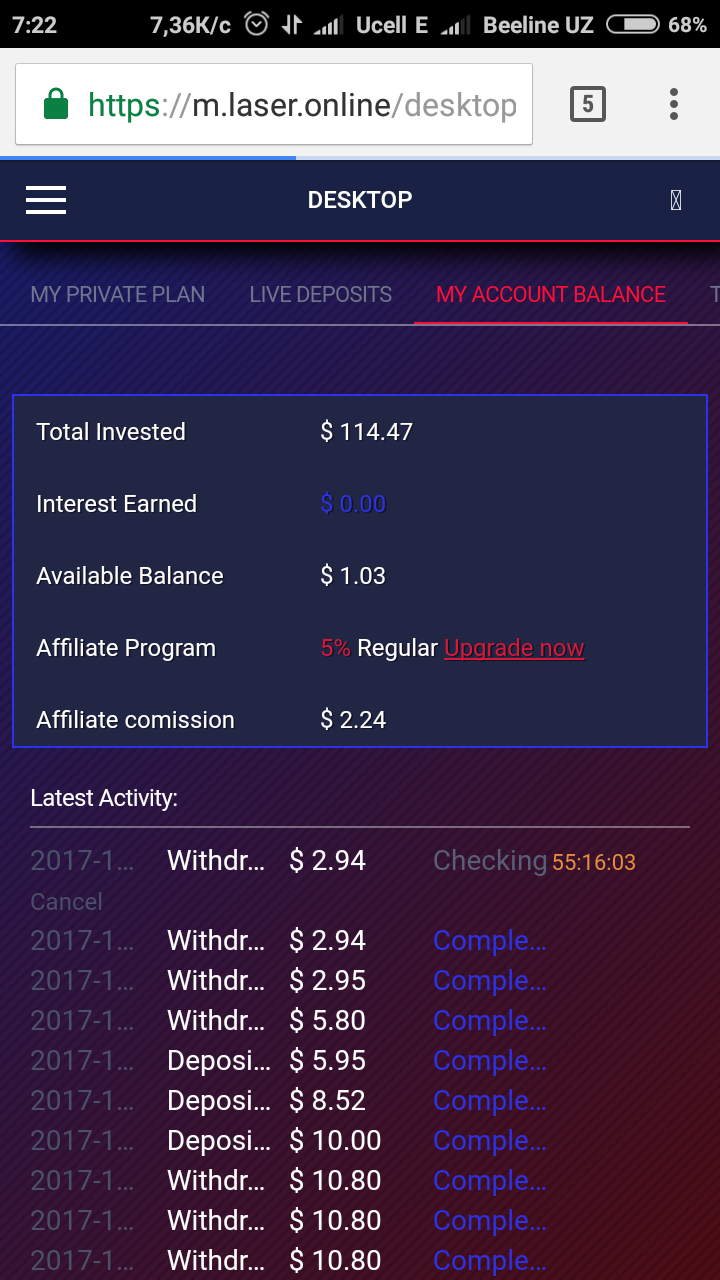Select the My Account Balance tab

coord(551,294)
